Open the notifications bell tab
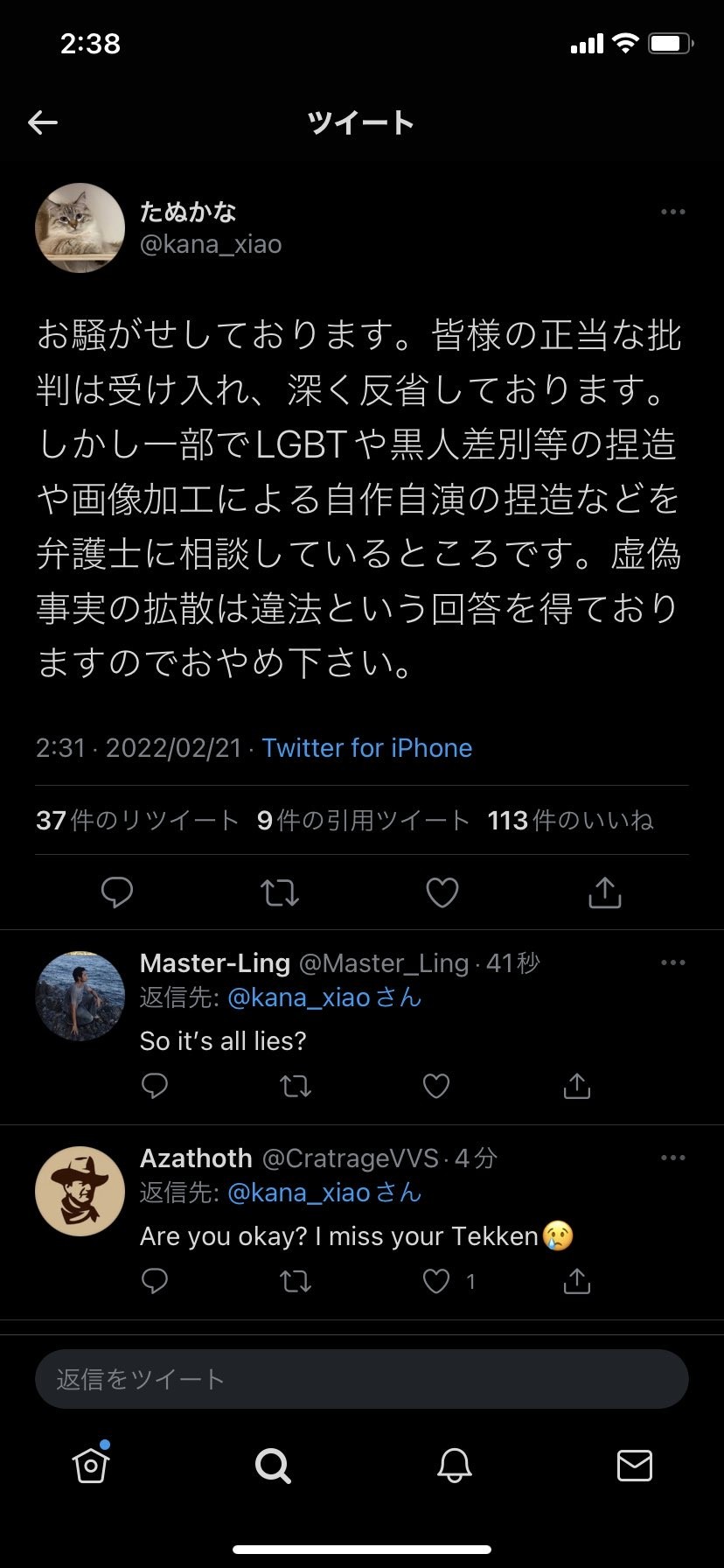724x1568 pixels. point(454,1465)
